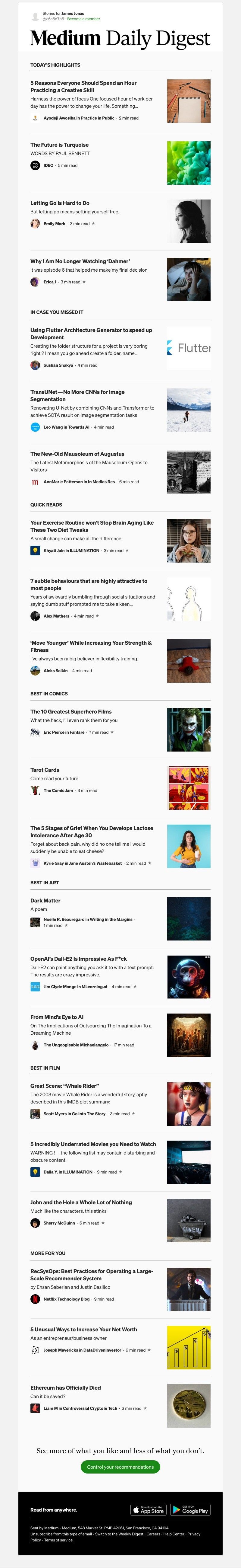
Task: Tap the TransUNet article snowy thumbnail
Action: [188, 410]
